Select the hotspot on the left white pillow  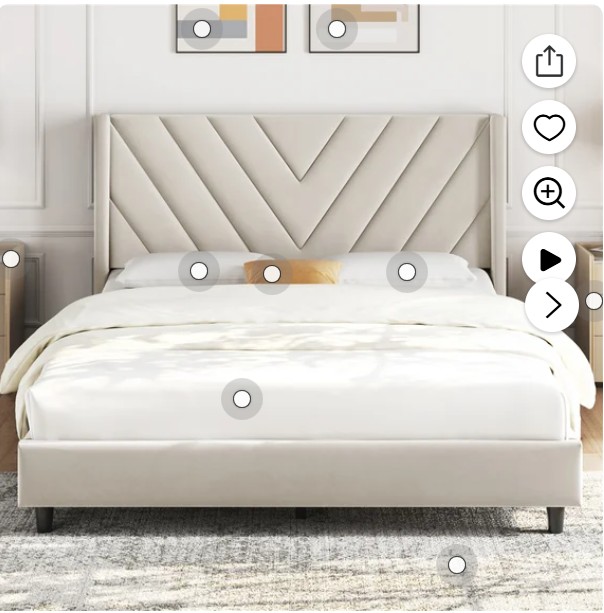click(199, 271)
